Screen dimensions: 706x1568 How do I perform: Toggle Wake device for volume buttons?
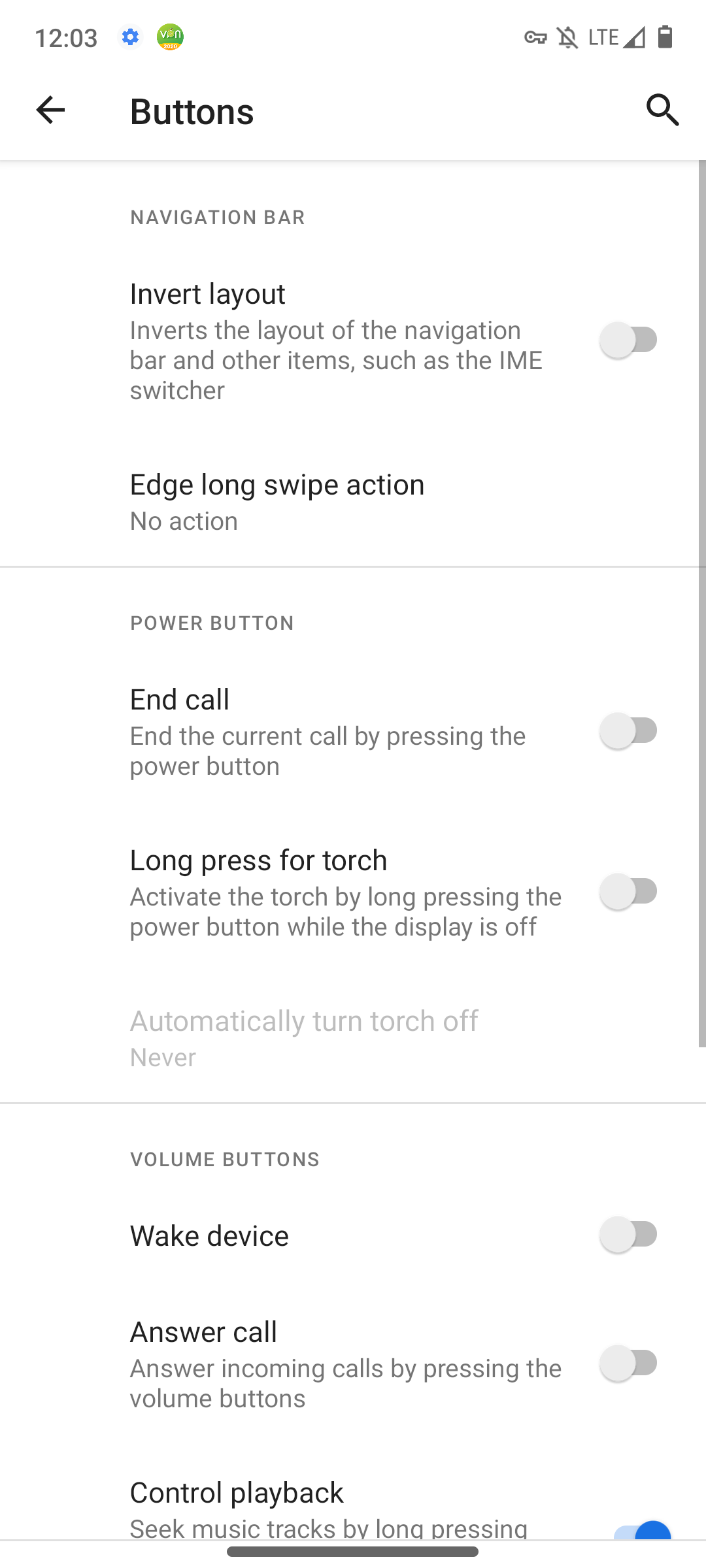coord(628,1235)
